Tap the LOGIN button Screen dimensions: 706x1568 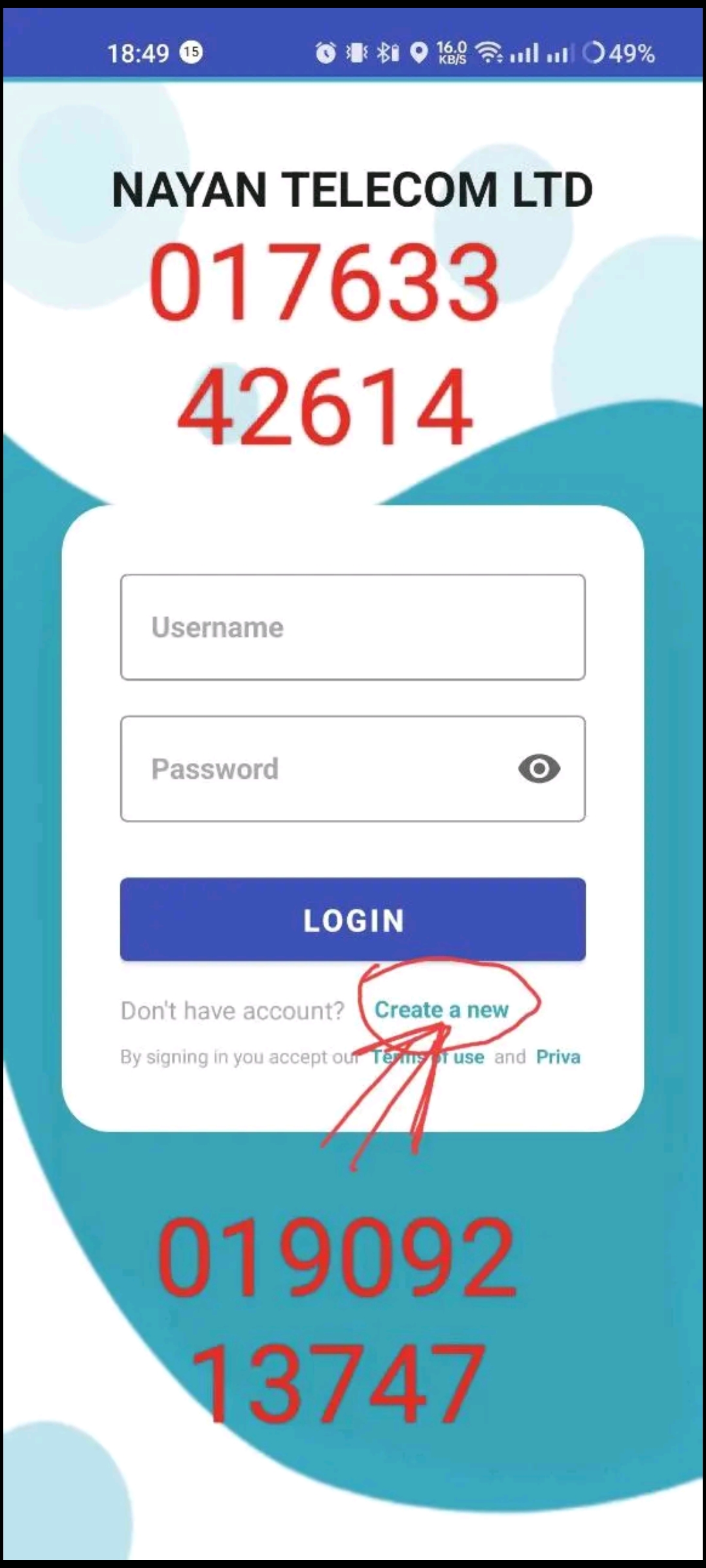(x=353, y=920)
